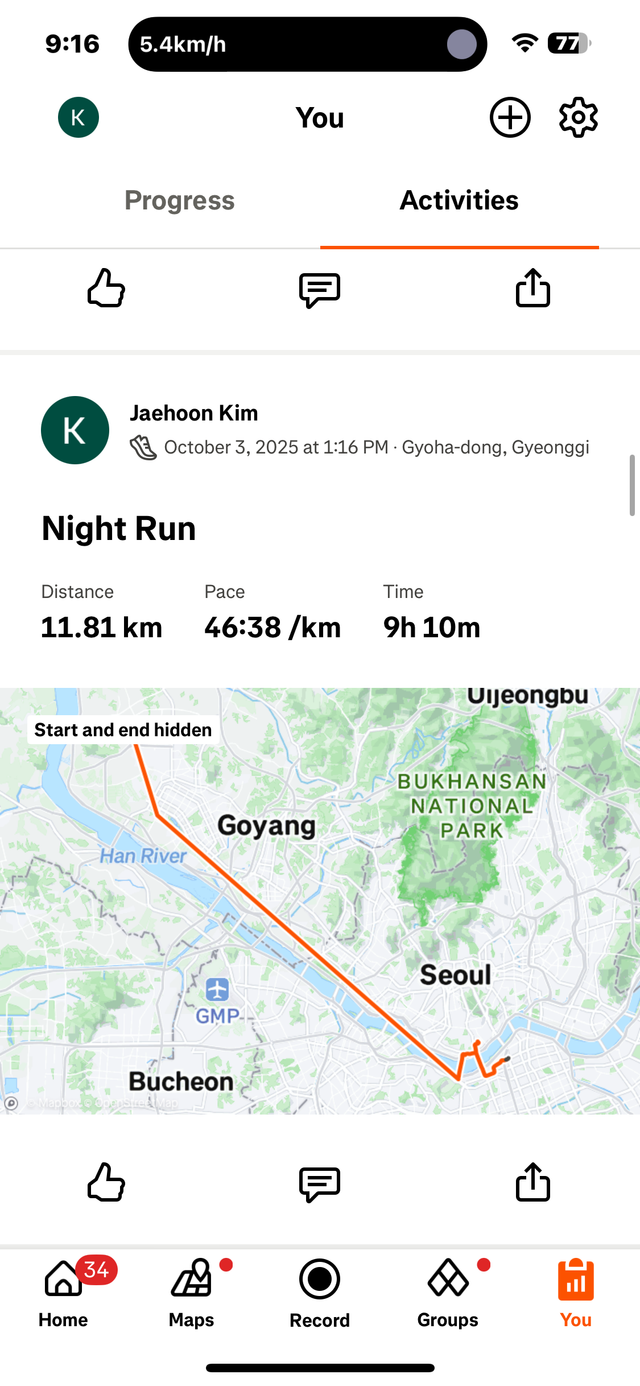Start recording from the Record tab

(x=320, y=1292)
